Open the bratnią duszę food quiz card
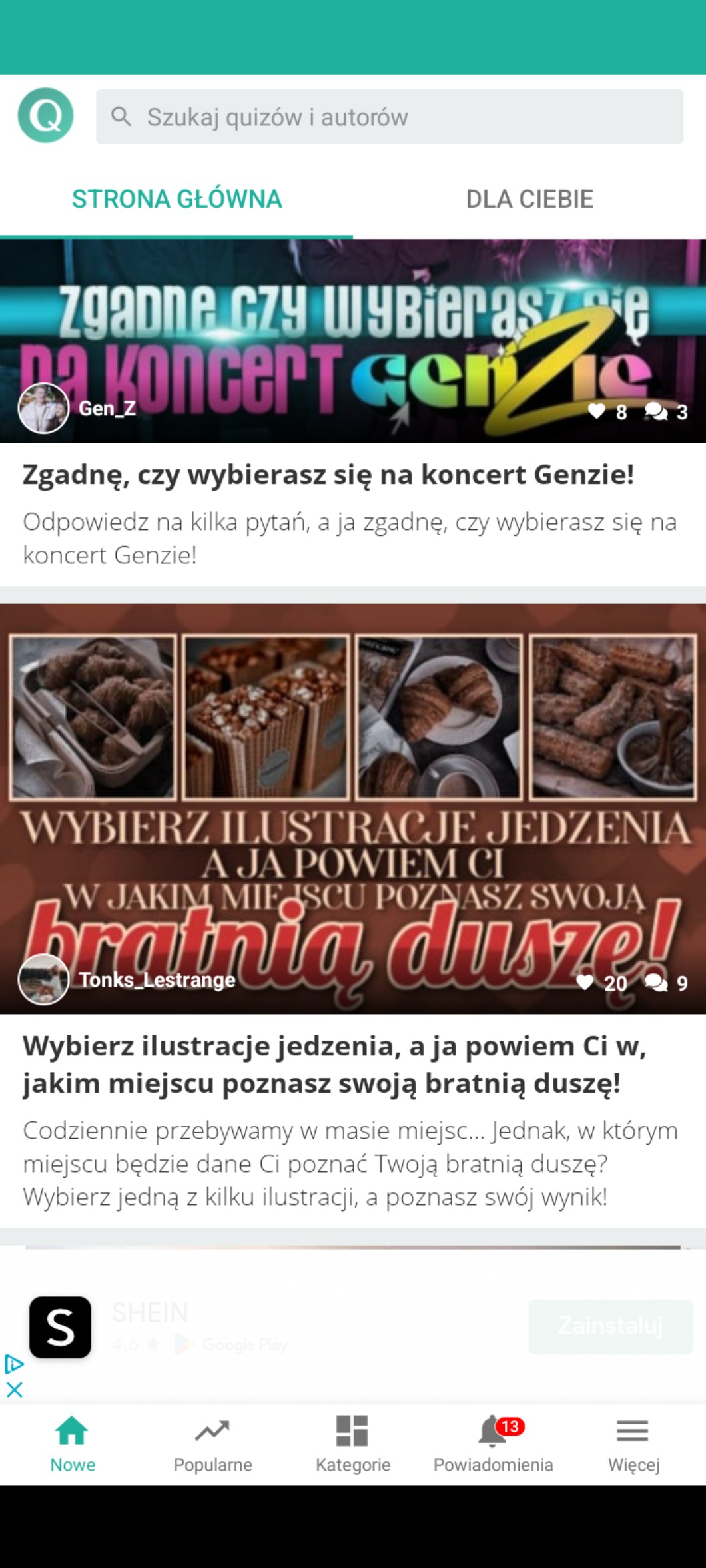The image size is (706, 1568). 353,915
